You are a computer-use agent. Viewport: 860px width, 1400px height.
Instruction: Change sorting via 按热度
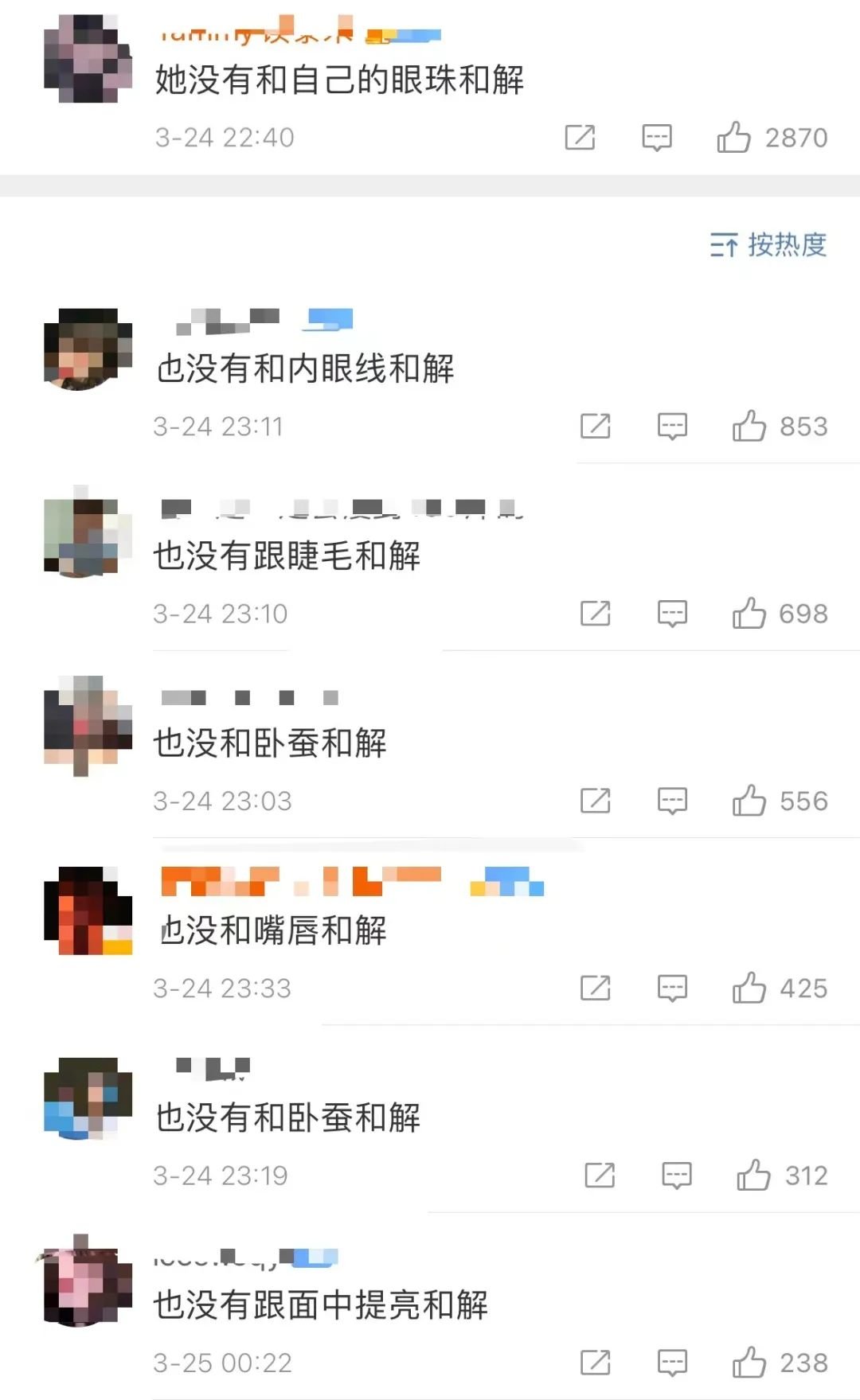click(768, 245)
